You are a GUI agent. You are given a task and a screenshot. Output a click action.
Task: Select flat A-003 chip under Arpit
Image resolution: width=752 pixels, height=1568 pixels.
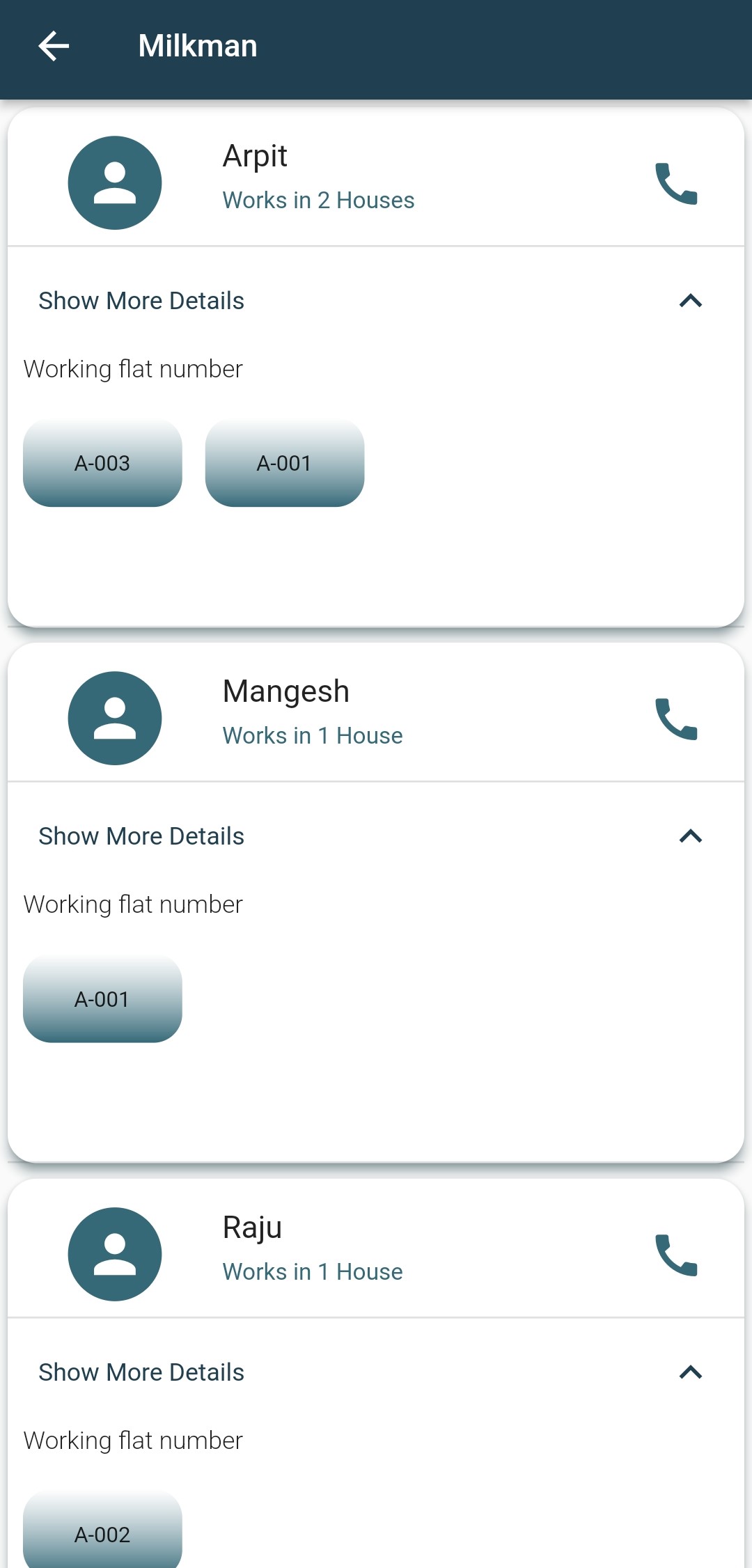(102, 463)
